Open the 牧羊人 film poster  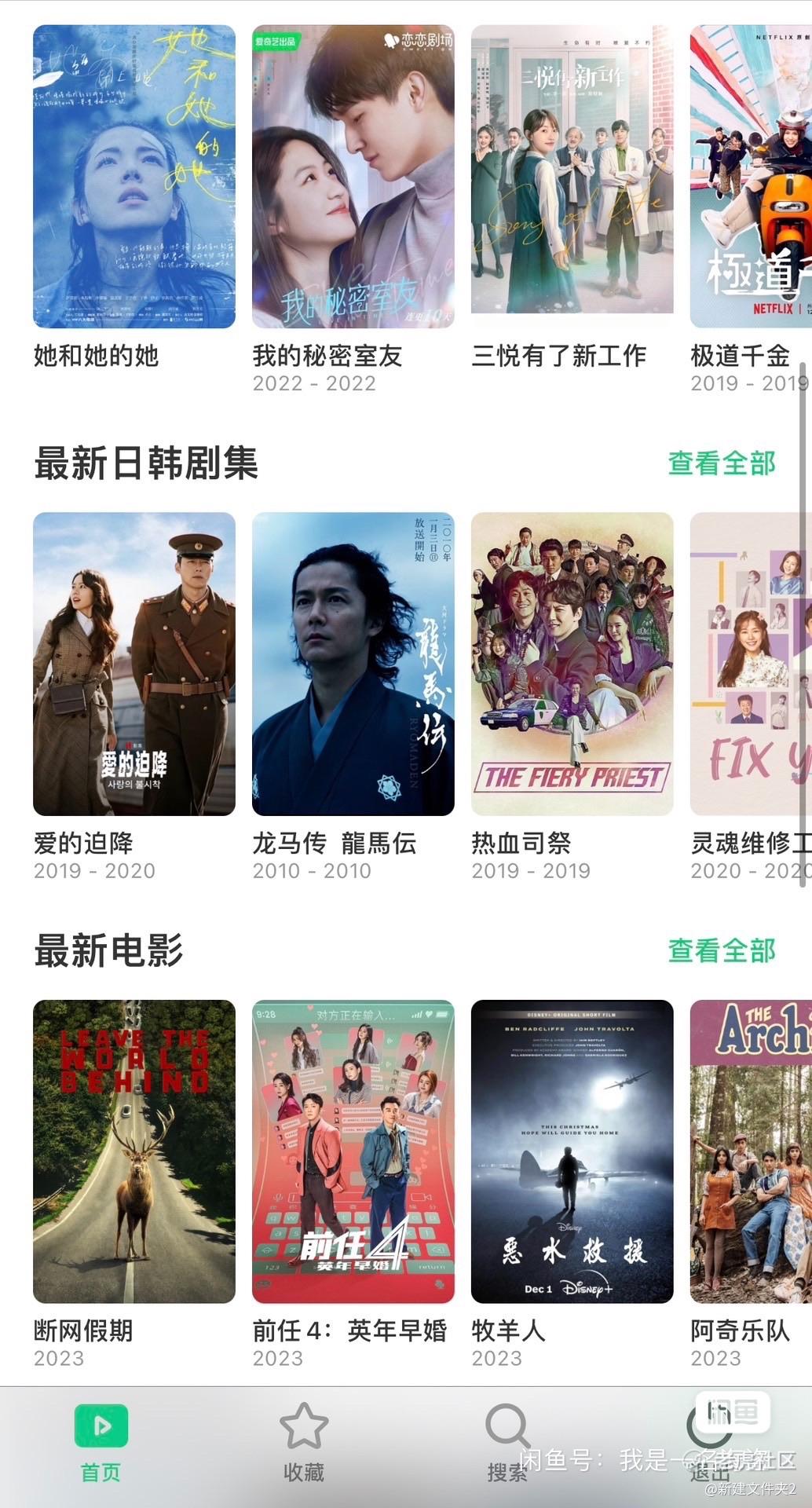pyautogui.click(x=572, y=1151)
